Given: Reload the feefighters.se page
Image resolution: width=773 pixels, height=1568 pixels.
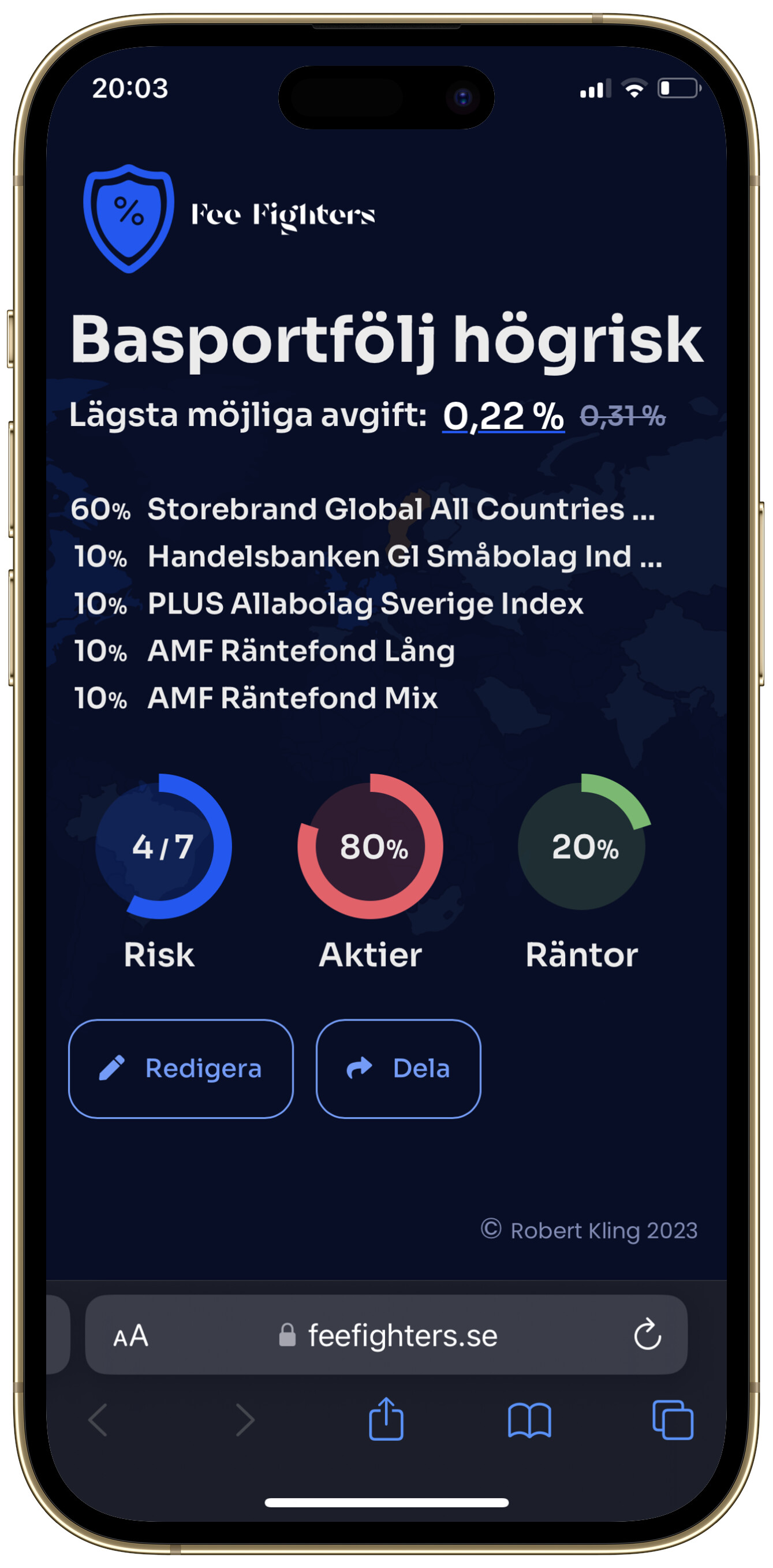Looking at the screenshot, I should [647, 1335].
